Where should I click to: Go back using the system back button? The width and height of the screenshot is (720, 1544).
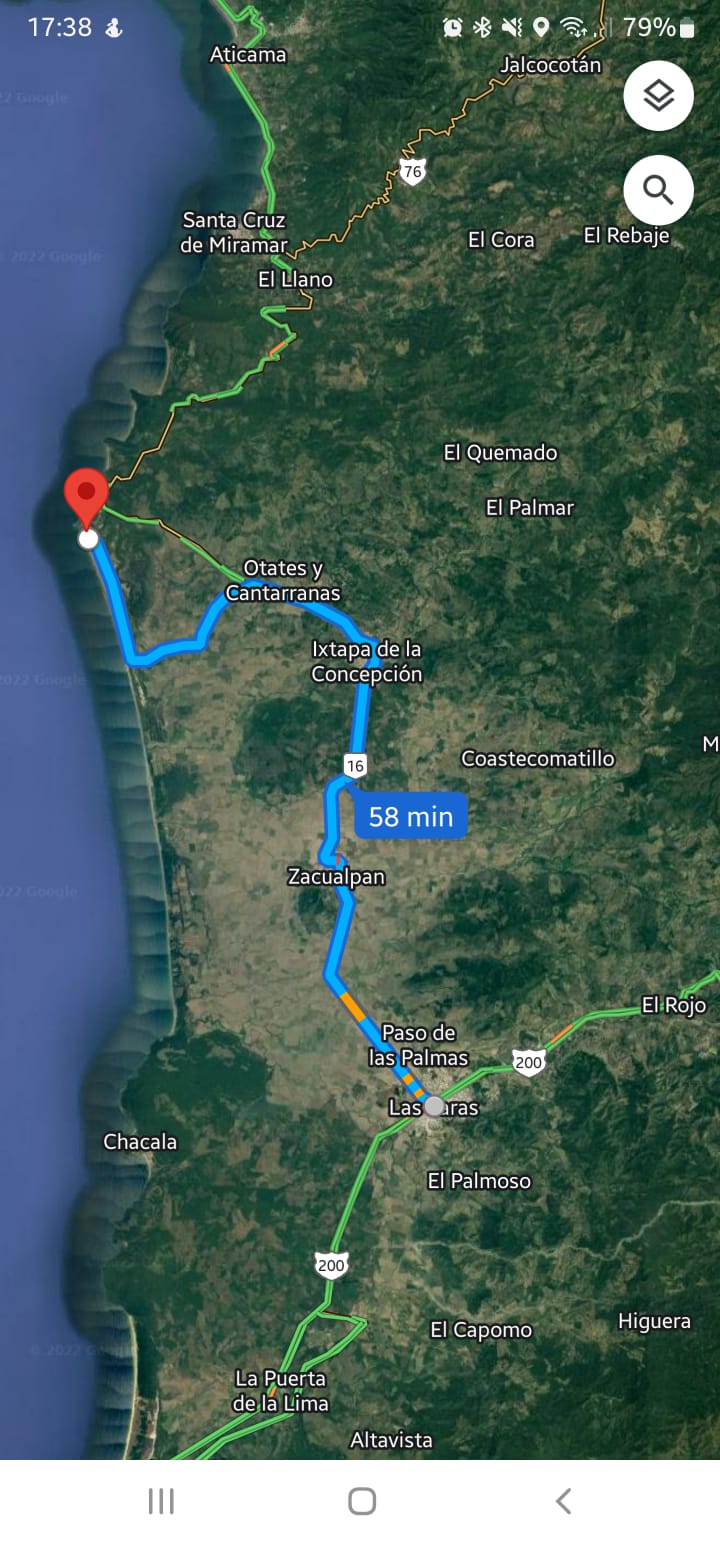point(563,1500)
